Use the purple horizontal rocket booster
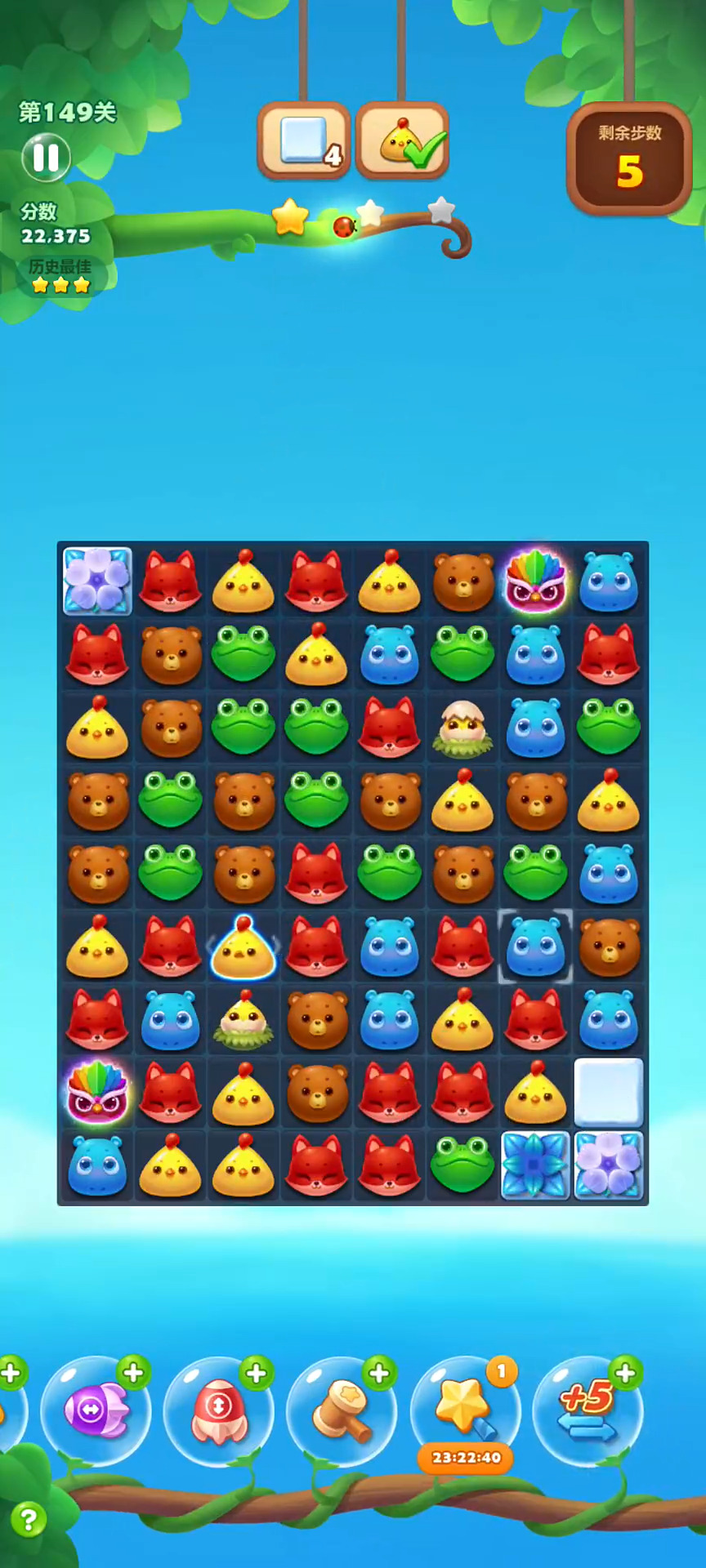Image resolution: width=706 pixels, height=1568 pixels. [96, 1411]
